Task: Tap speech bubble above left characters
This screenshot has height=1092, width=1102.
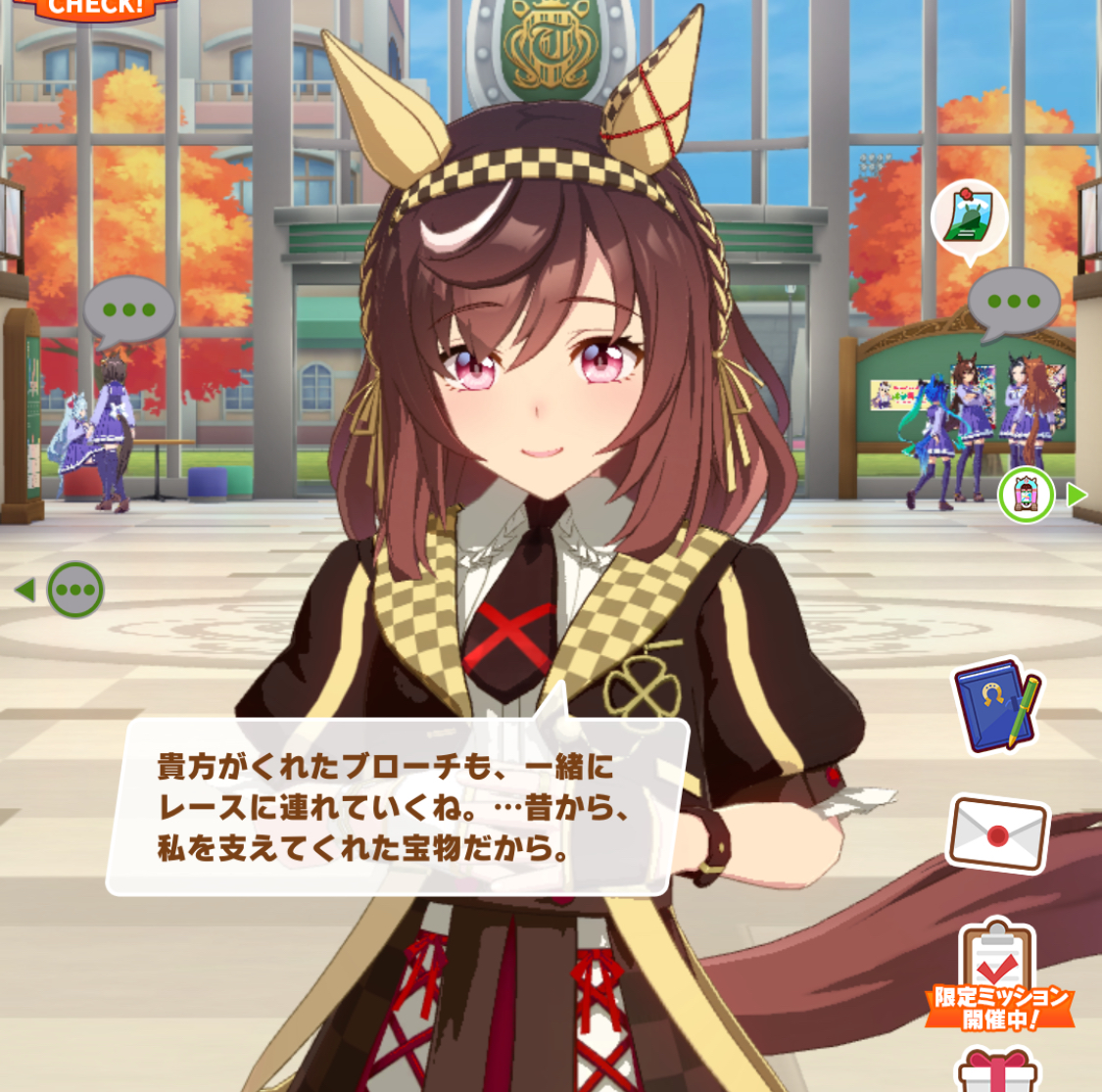Action: pyautogui.click(x=129, y=311)
